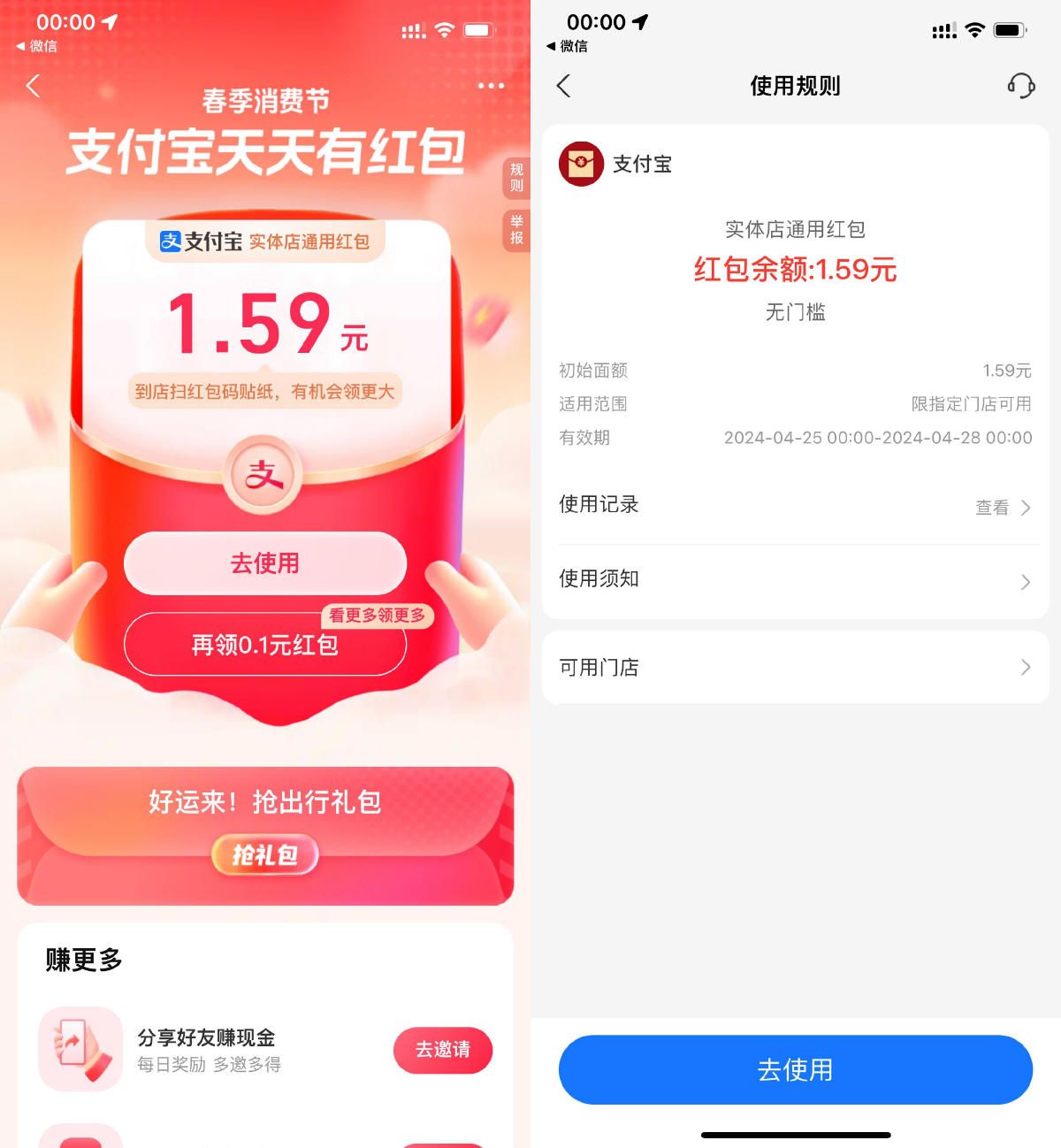
Task: Expand the 使用须知 usage notes row
Action: (796, 580)
